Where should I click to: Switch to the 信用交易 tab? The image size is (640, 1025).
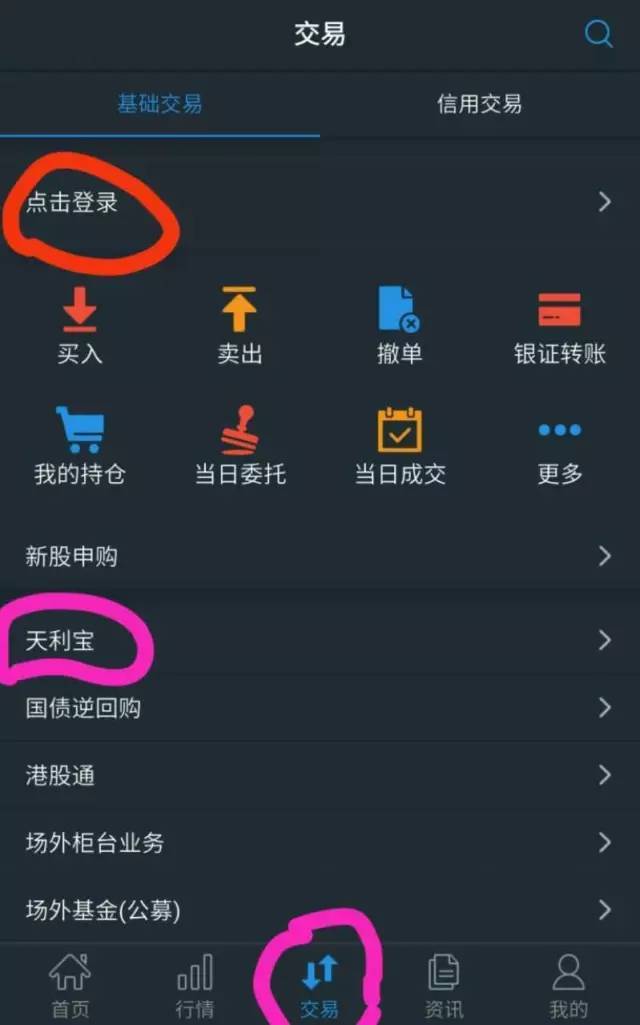point(480,104)
